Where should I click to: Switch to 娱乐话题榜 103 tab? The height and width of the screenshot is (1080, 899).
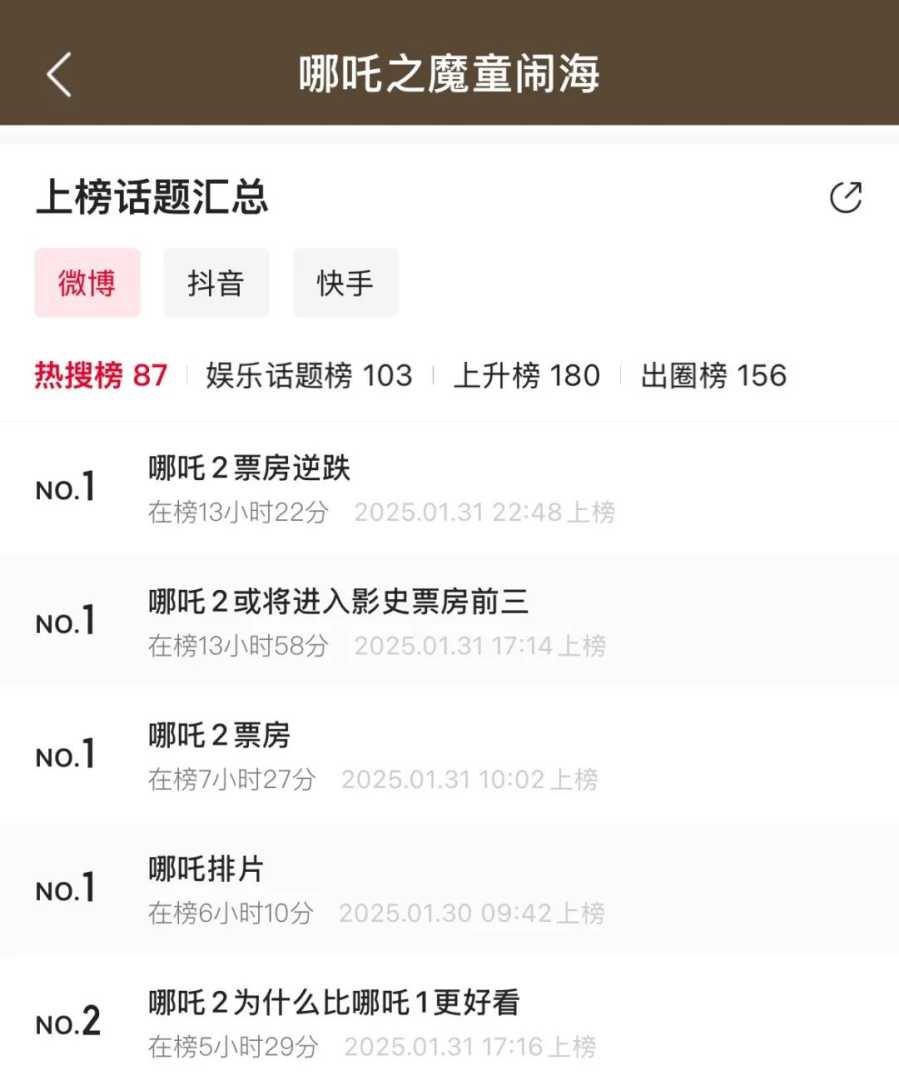point(309,376)
